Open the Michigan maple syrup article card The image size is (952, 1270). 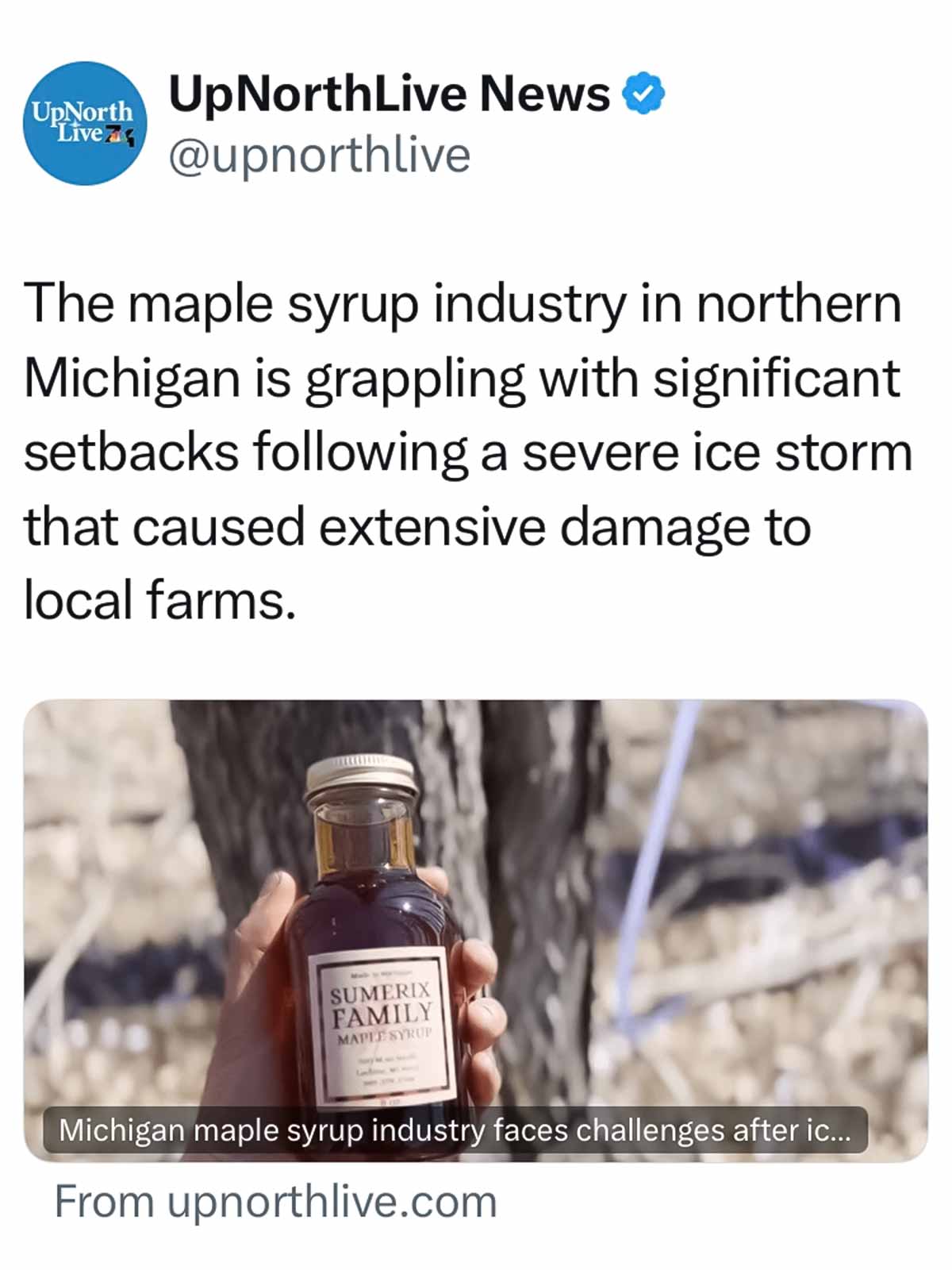click(474, 929)
